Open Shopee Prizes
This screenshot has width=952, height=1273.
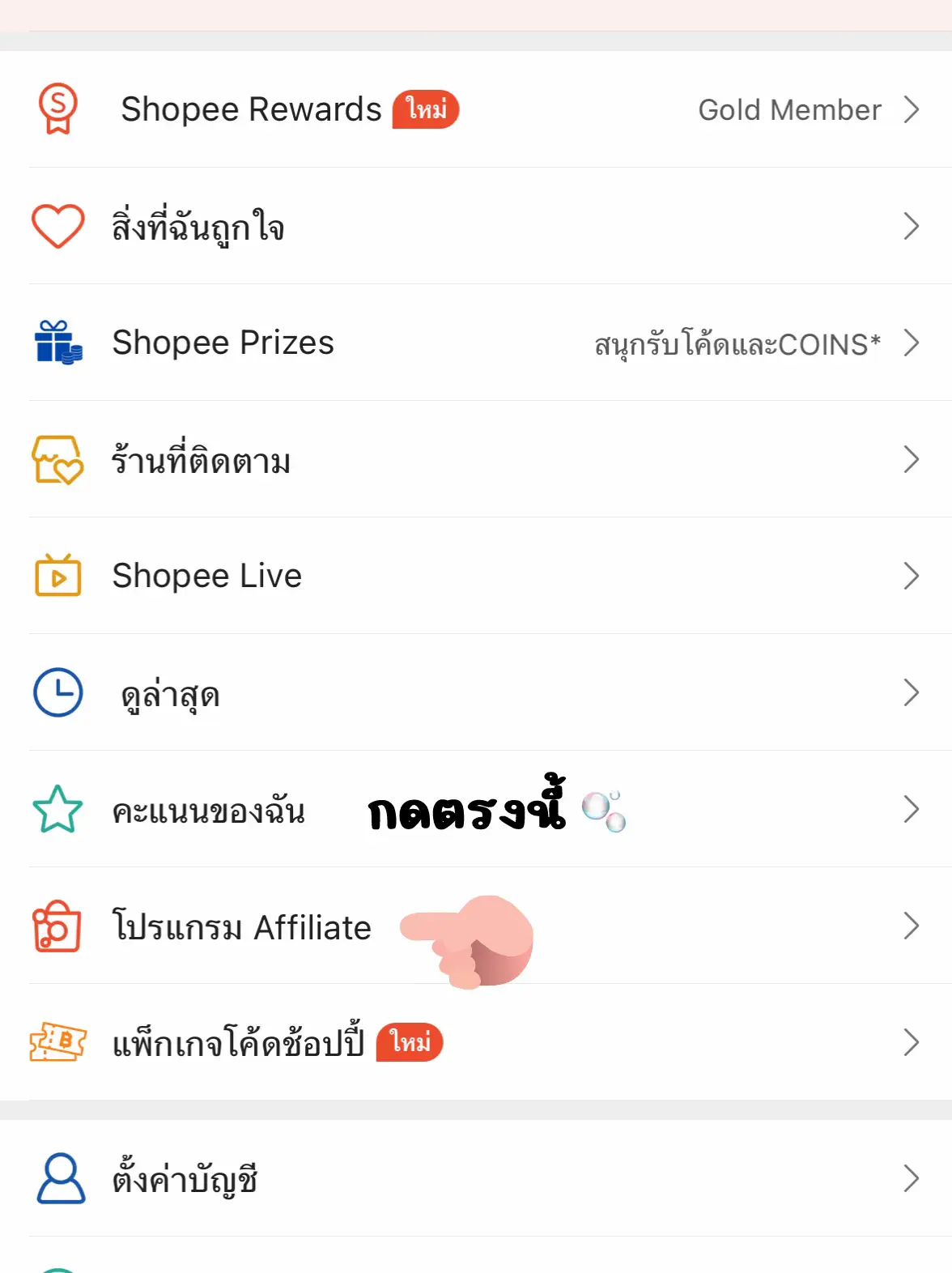476,343
